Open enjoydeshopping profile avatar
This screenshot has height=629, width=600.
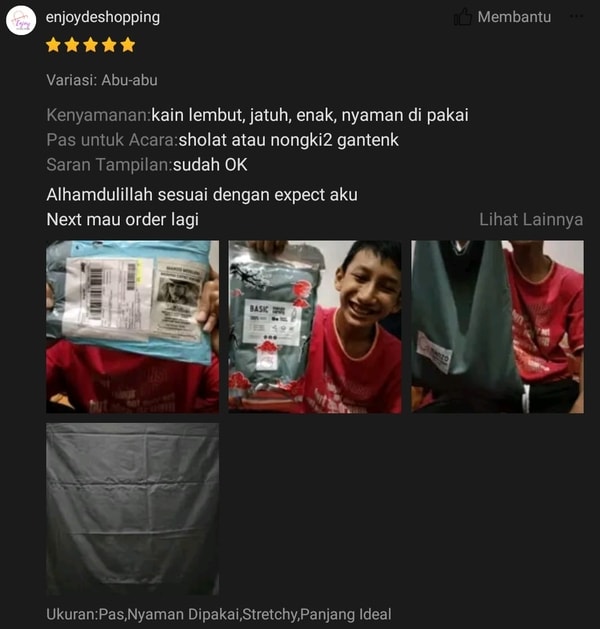(x=21, y=20)
